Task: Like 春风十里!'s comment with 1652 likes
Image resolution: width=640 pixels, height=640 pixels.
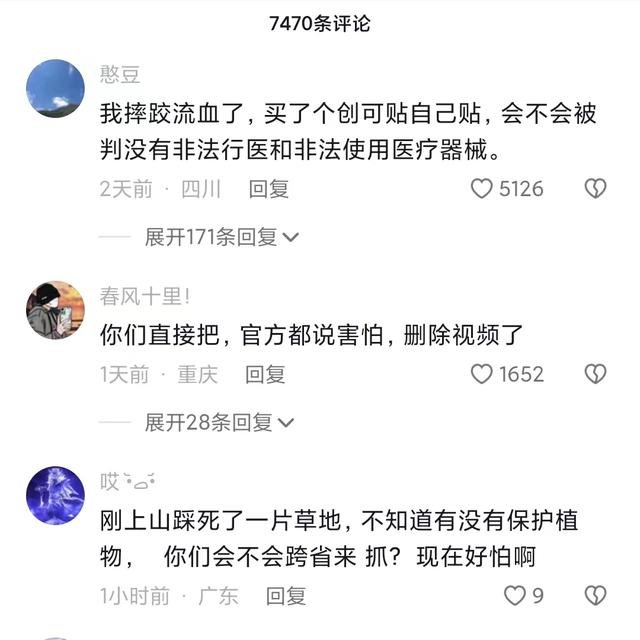Action: pyautogui.click(x=482, y=374)
